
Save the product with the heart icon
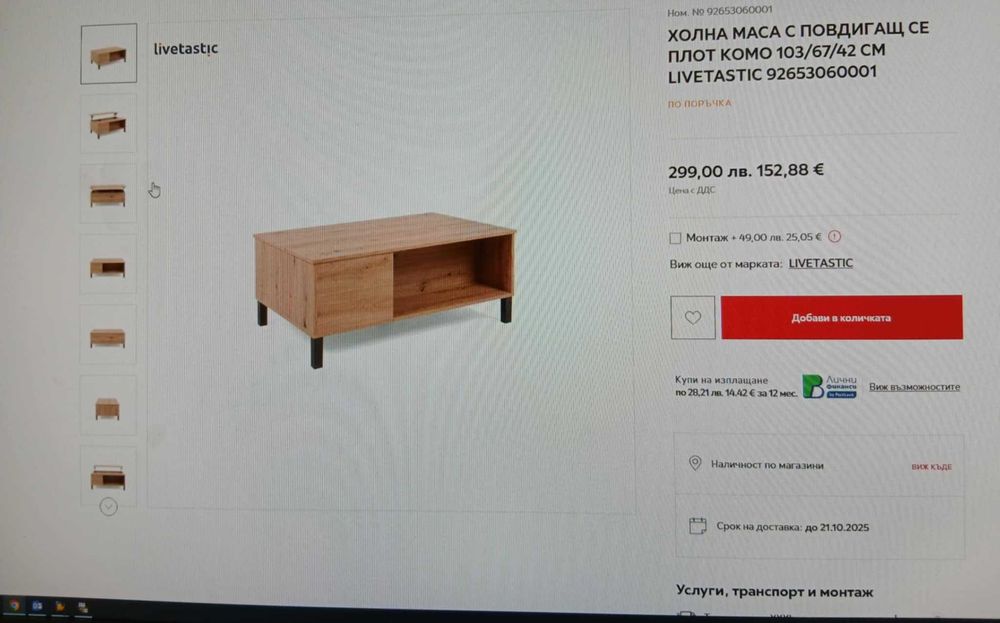tap(693, 318)
